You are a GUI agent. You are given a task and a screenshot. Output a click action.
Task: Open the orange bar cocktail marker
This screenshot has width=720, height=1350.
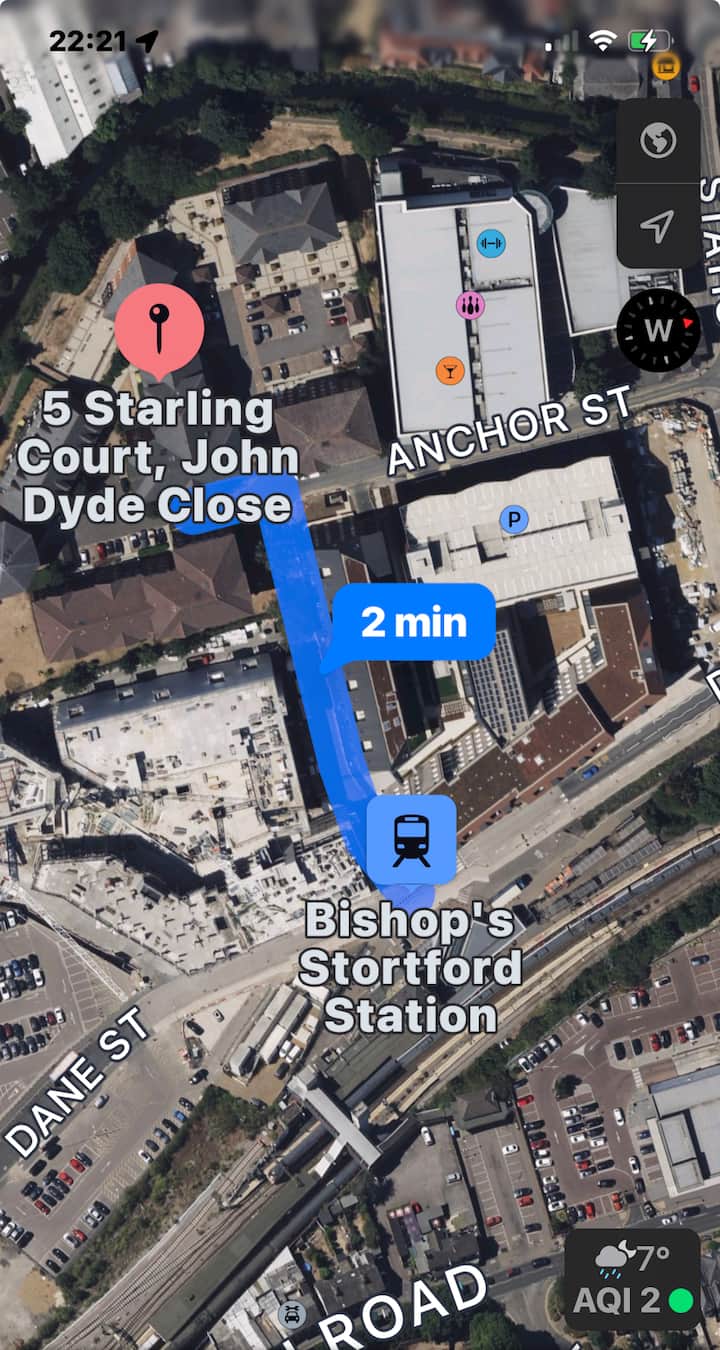tap(450, 372)
